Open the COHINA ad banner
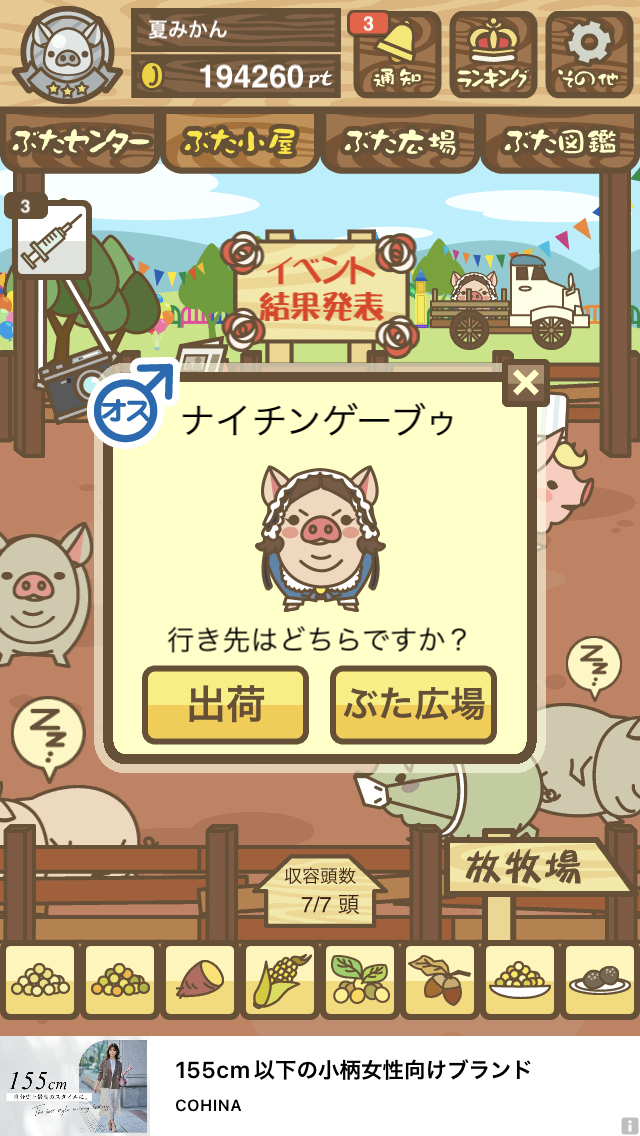This screenshot has height=1136, width=640. (320, 1086)
